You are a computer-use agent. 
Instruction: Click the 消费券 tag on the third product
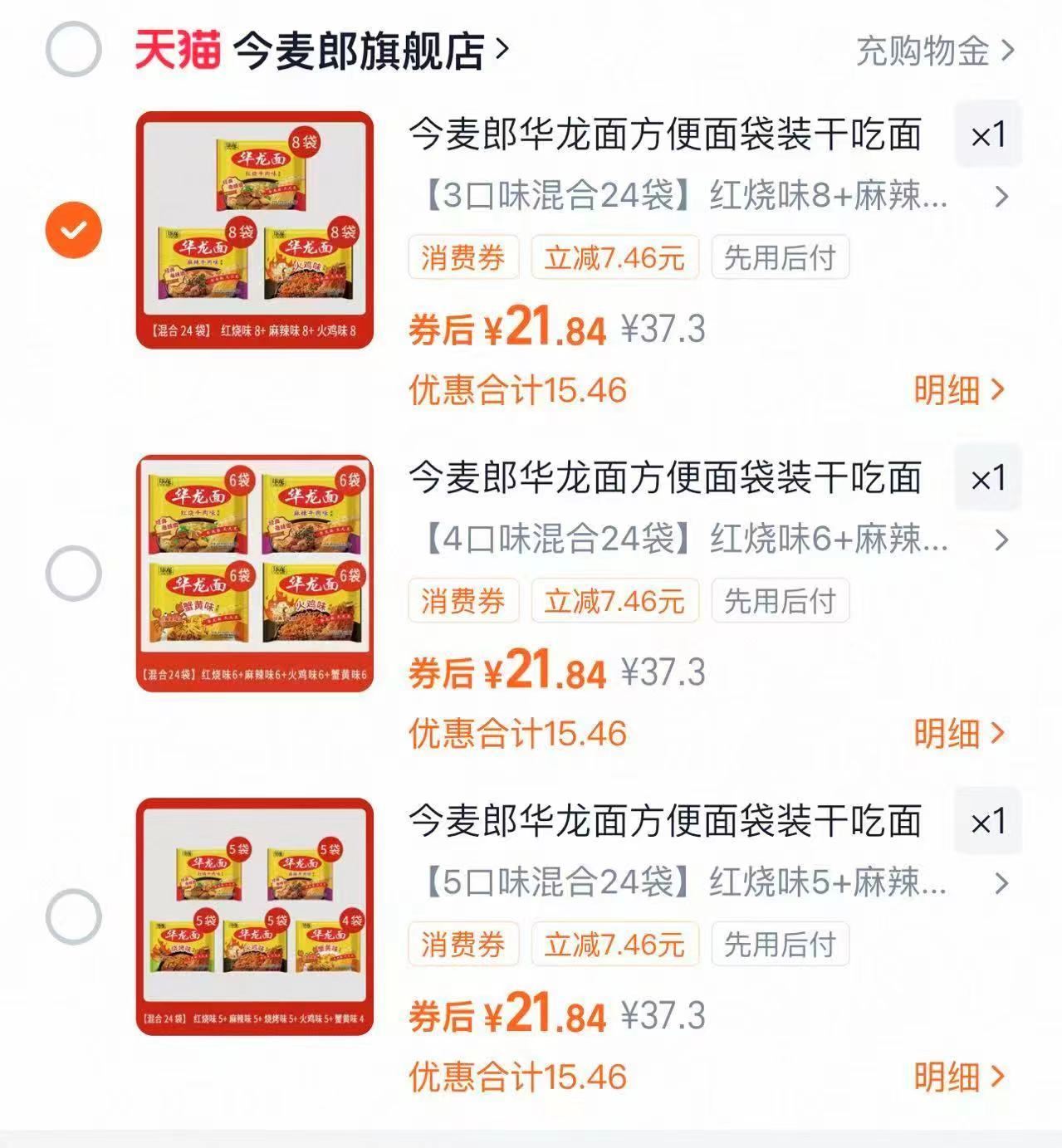(463, 944)
